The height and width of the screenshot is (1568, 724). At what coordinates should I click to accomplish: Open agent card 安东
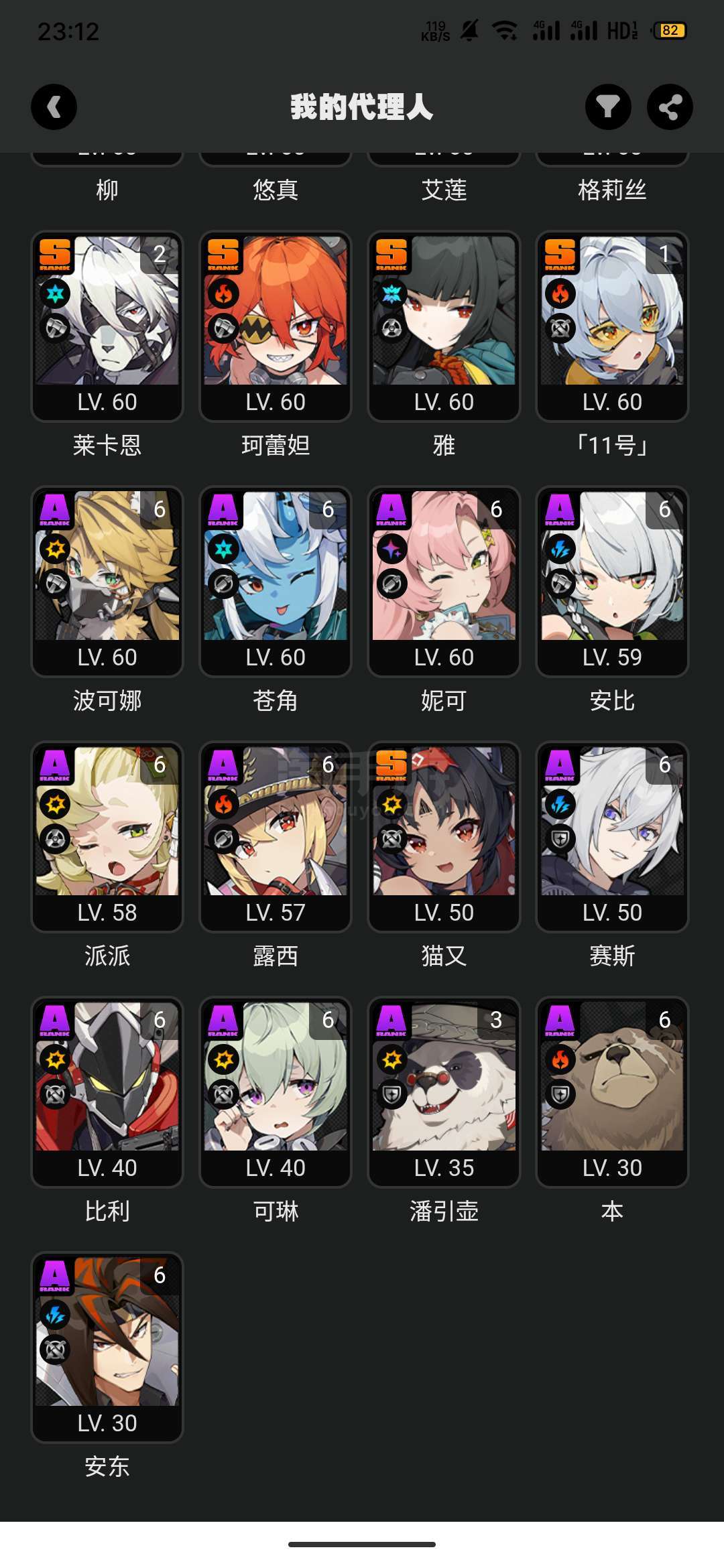(x=107, y=1348)
